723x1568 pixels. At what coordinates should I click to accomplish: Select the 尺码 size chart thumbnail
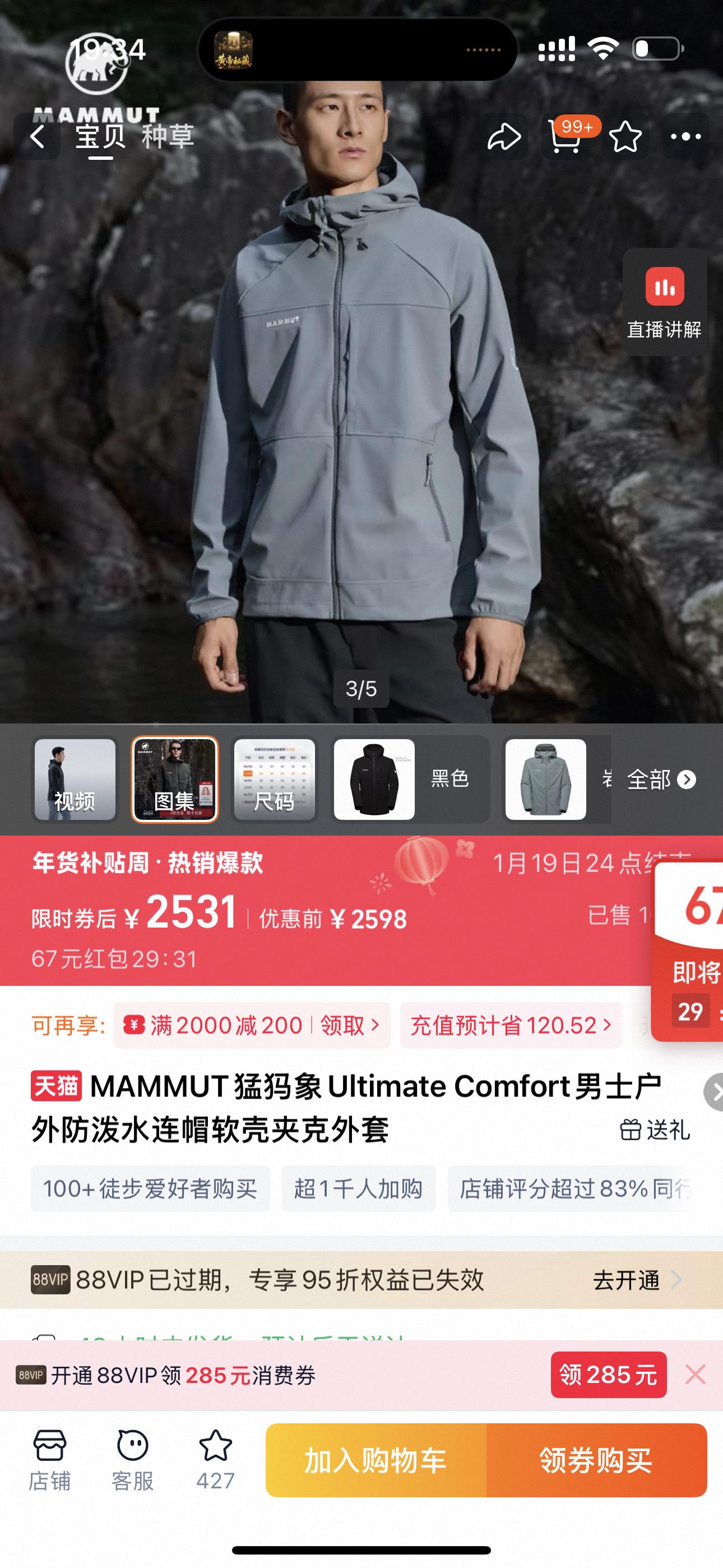click(275, 779)
